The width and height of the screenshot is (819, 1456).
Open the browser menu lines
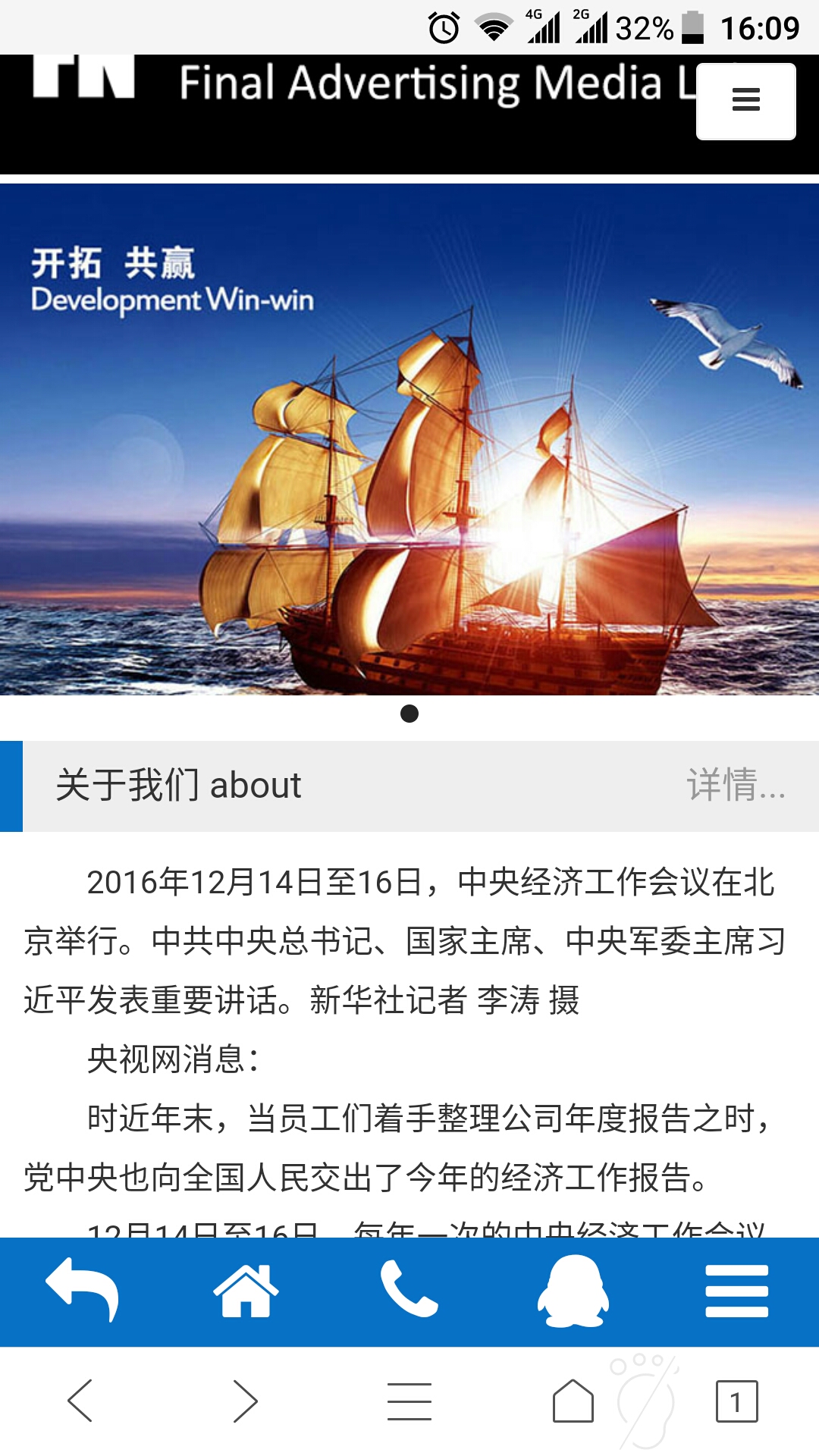tap(409, 1401)
